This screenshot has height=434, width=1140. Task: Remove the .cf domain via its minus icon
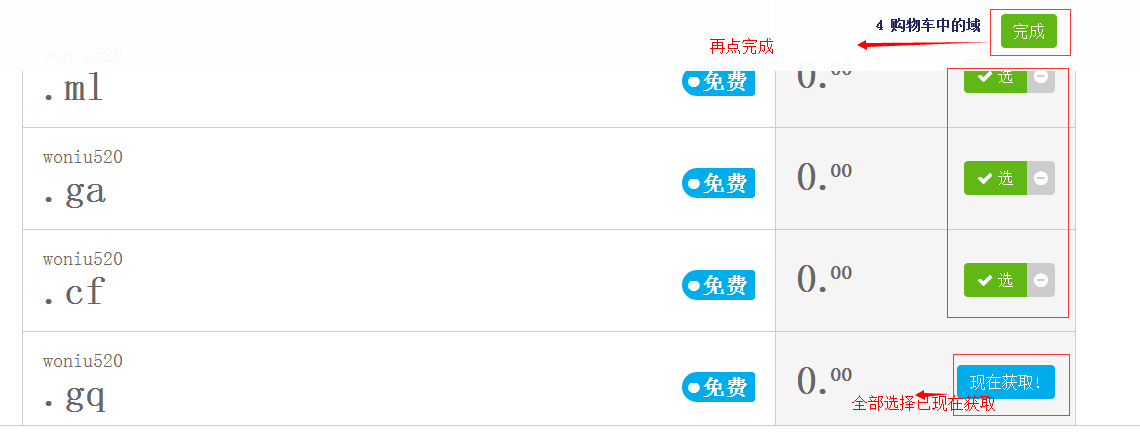[x=1041, y=280]
